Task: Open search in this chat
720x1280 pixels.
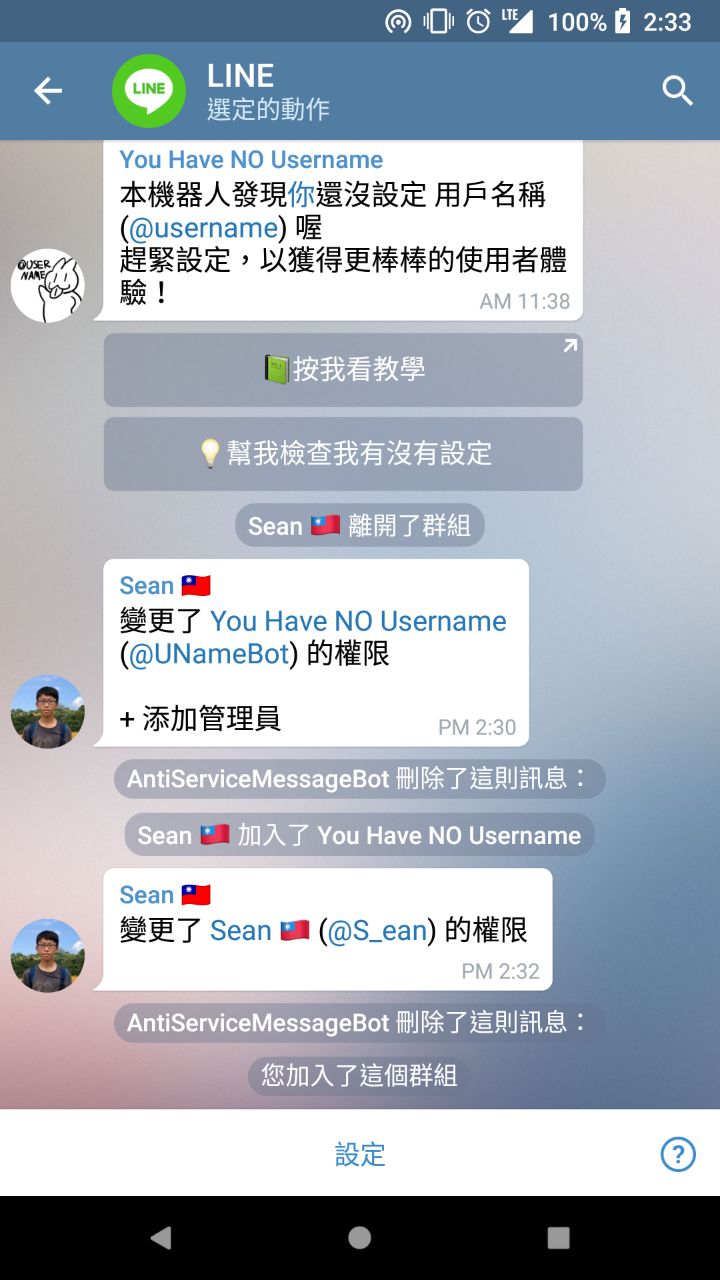Action: (677, 91)
